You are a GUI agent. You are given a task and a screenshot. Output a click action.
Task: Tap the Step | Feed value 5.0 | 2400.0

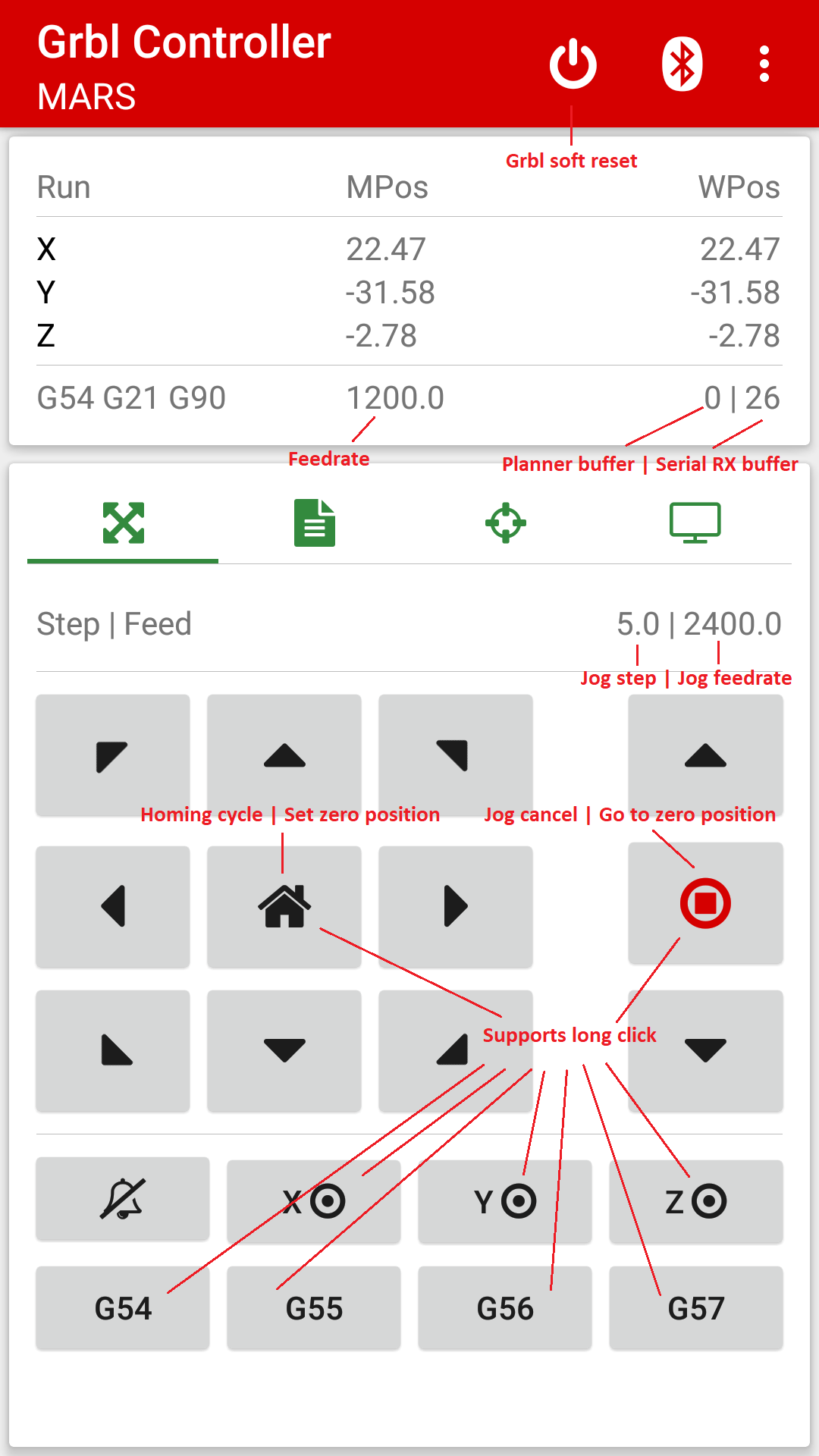coord(698,624)
